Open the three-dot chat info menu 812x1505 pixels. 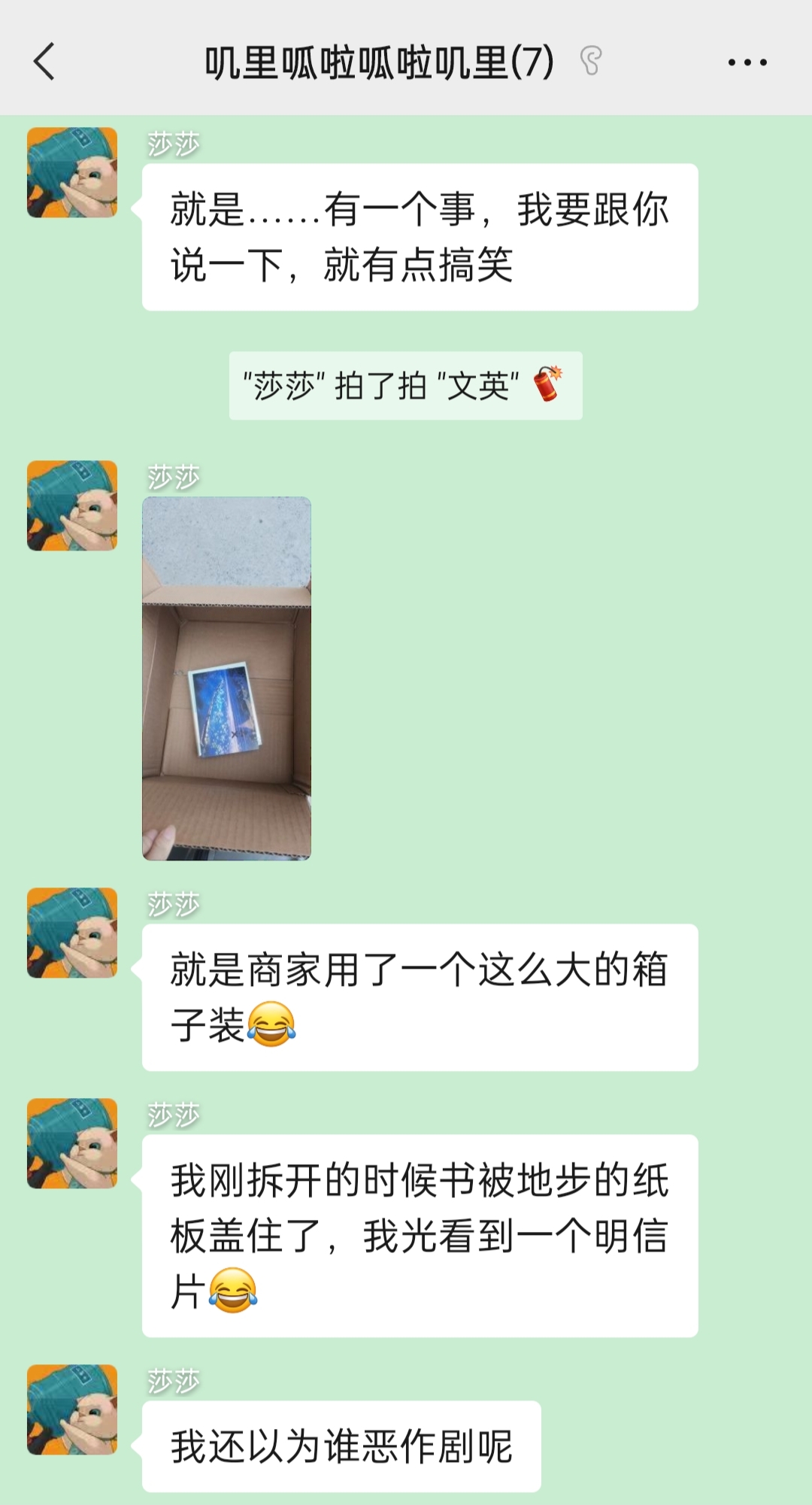tap(747, 62)
